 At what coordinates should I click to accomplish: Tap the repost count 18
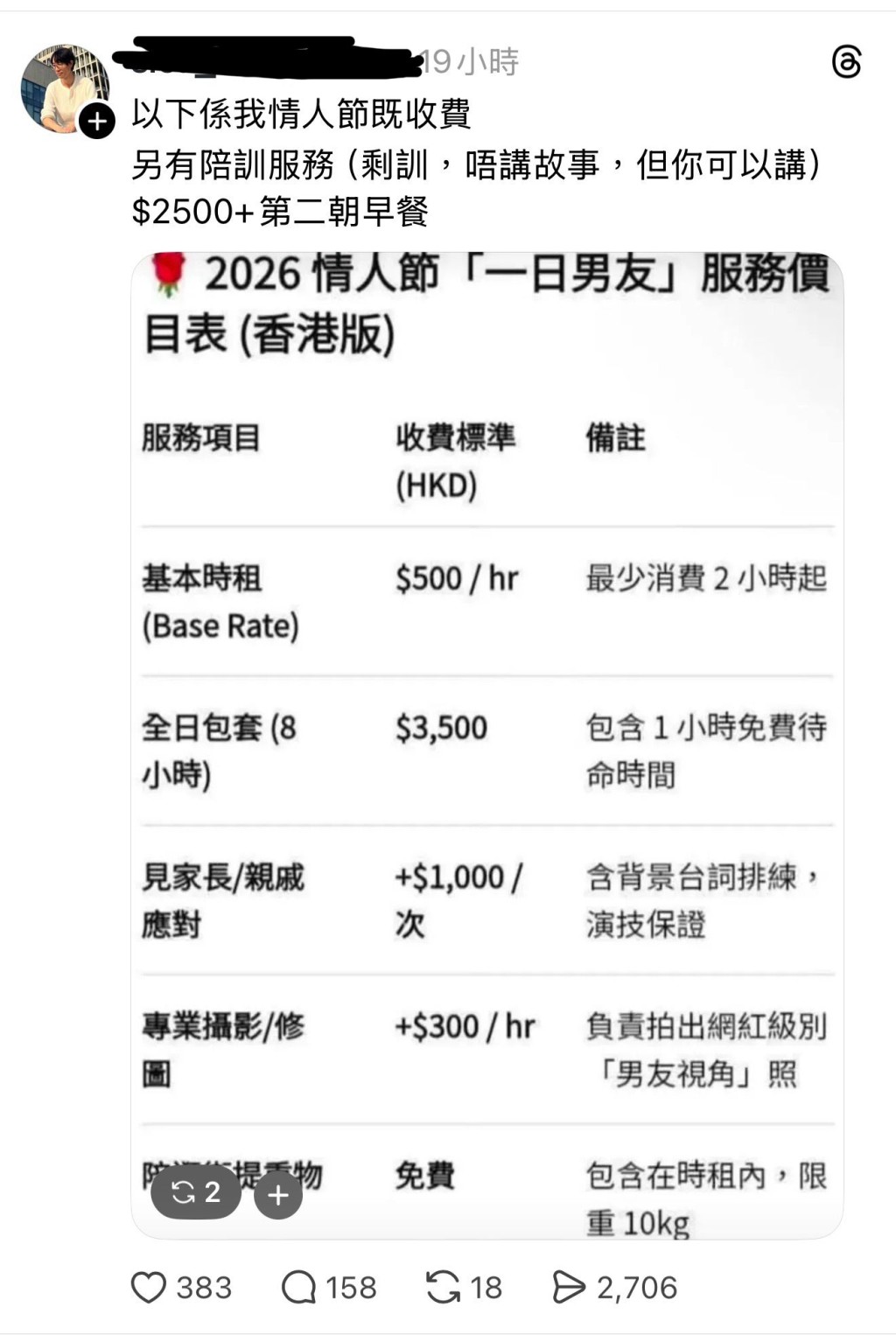click(485, 1288)
